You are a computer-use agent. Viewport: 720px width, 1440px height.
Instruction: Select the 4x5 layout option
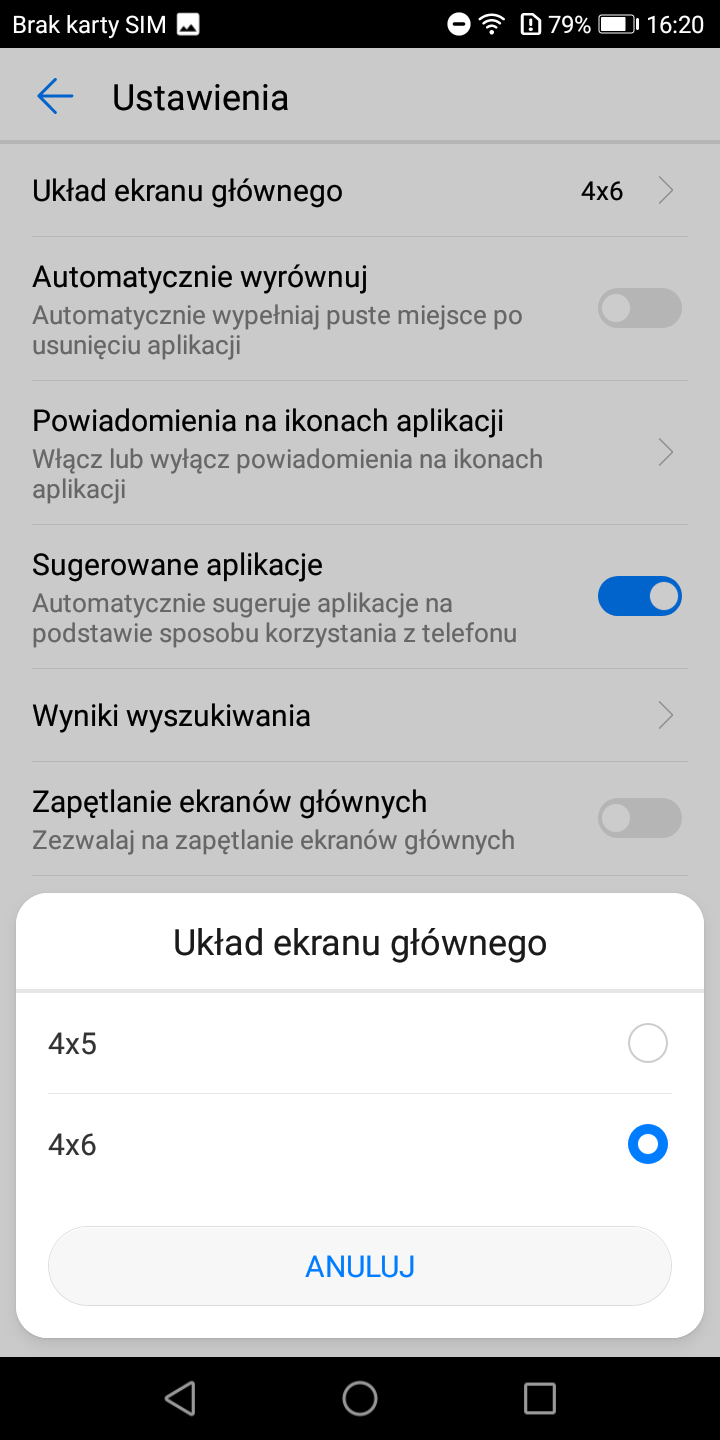pyautogui.click(x=360, y=1044)
